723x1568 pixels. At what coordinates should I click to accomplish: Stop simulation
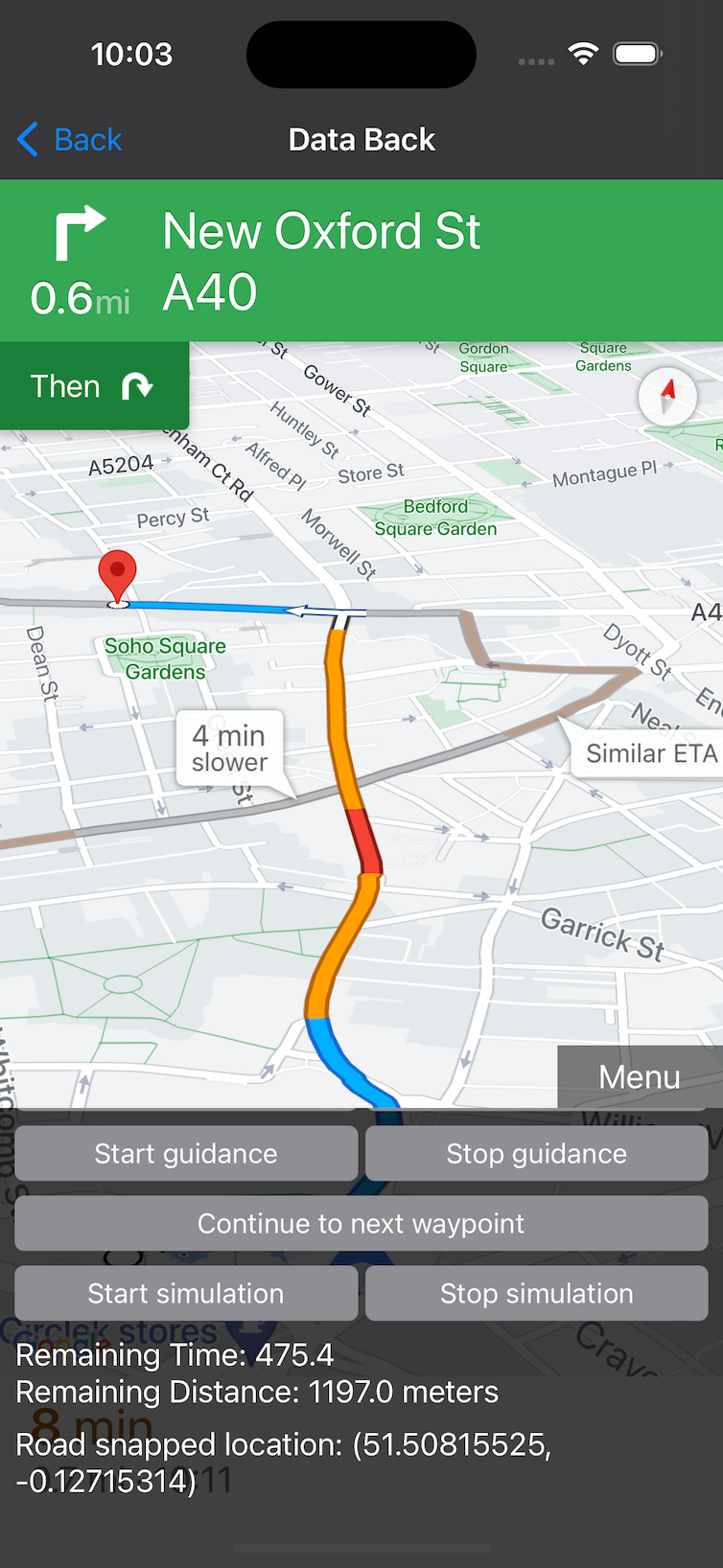click(536, 1293)
